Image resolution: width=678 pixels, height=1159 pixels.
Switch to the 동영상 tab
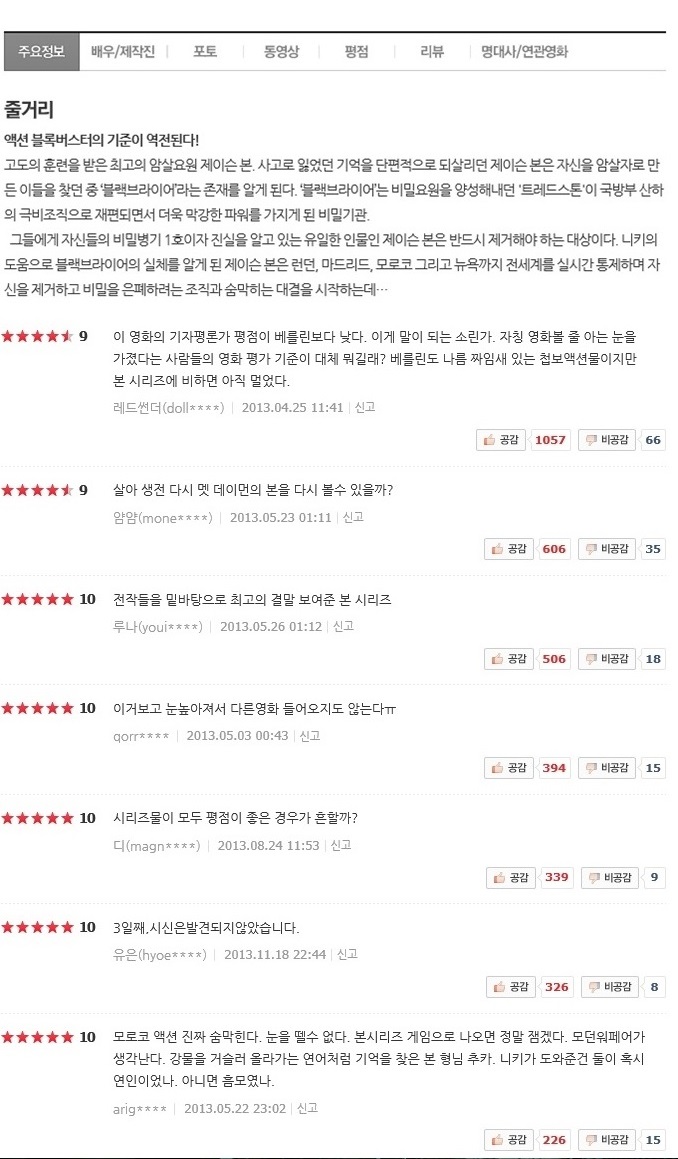pos(281,52)
